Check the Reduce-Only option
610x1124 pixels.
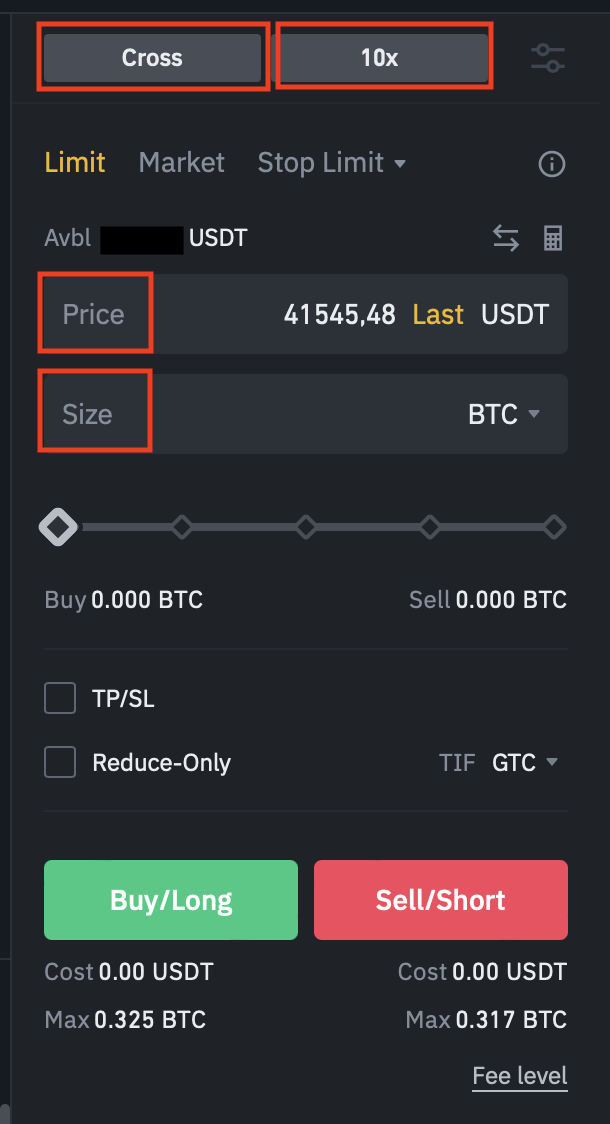(60, 762)
